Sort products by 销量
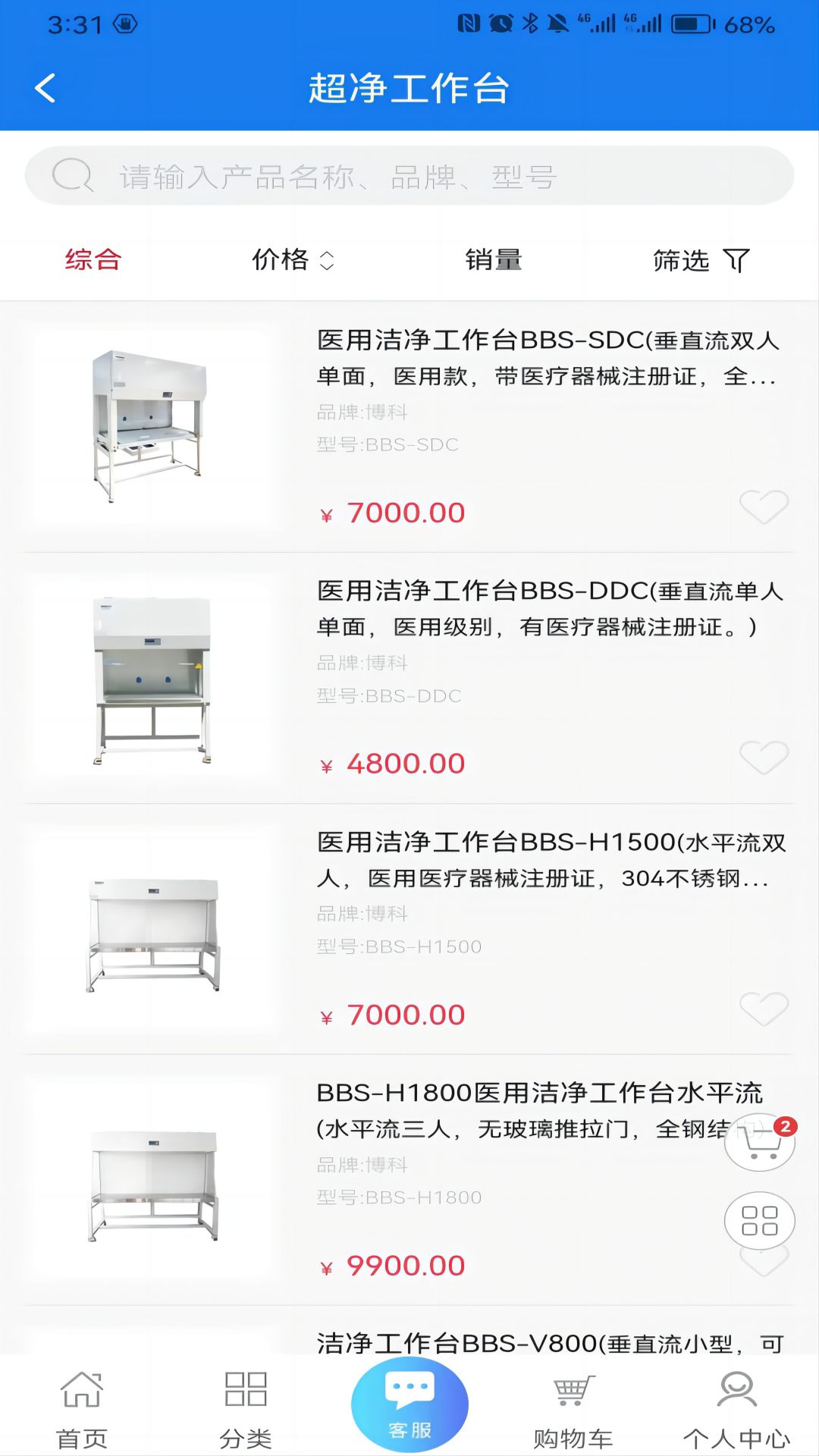 click(494, 260)
